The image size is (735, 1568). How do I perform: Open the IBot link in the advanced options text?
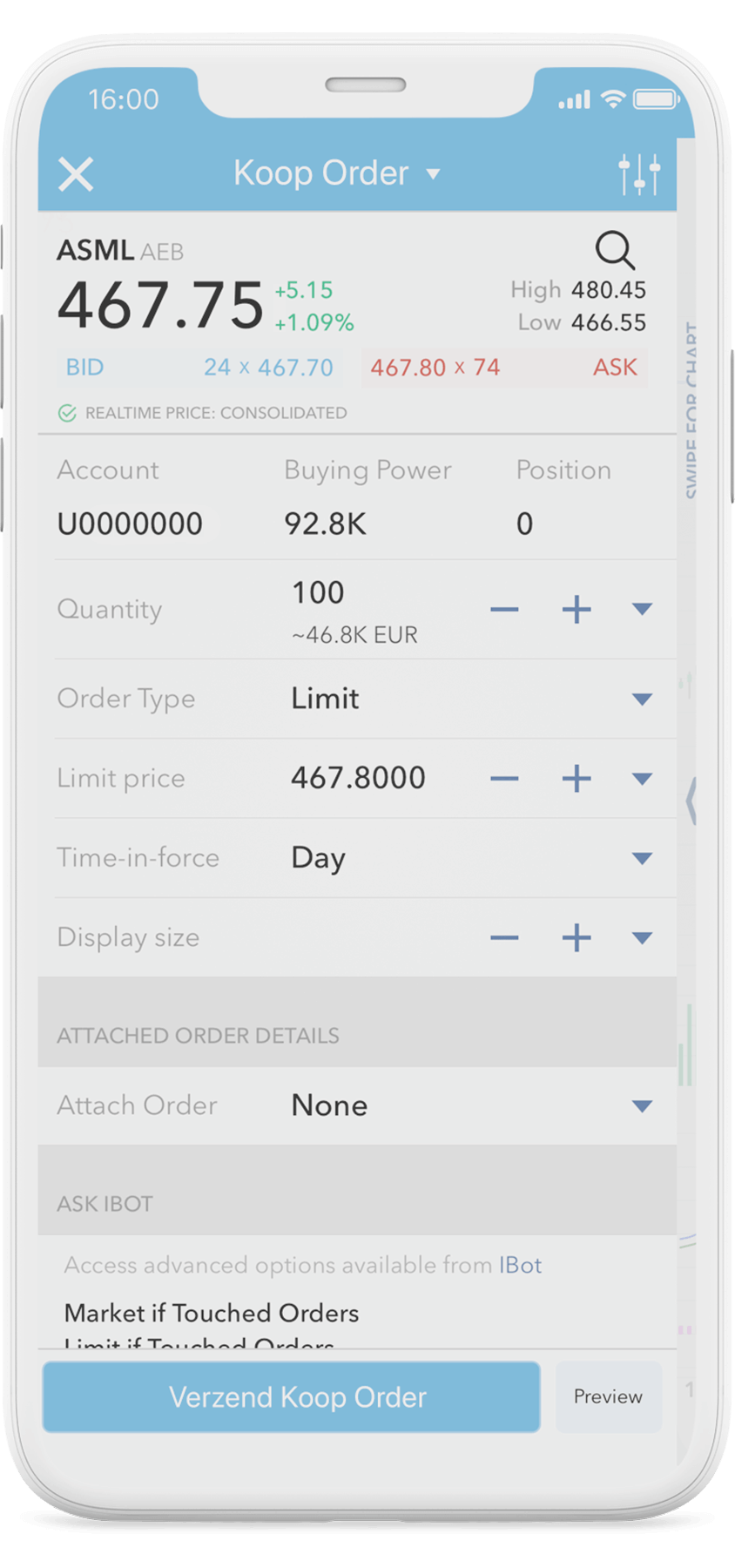(x=521, y=1265)
